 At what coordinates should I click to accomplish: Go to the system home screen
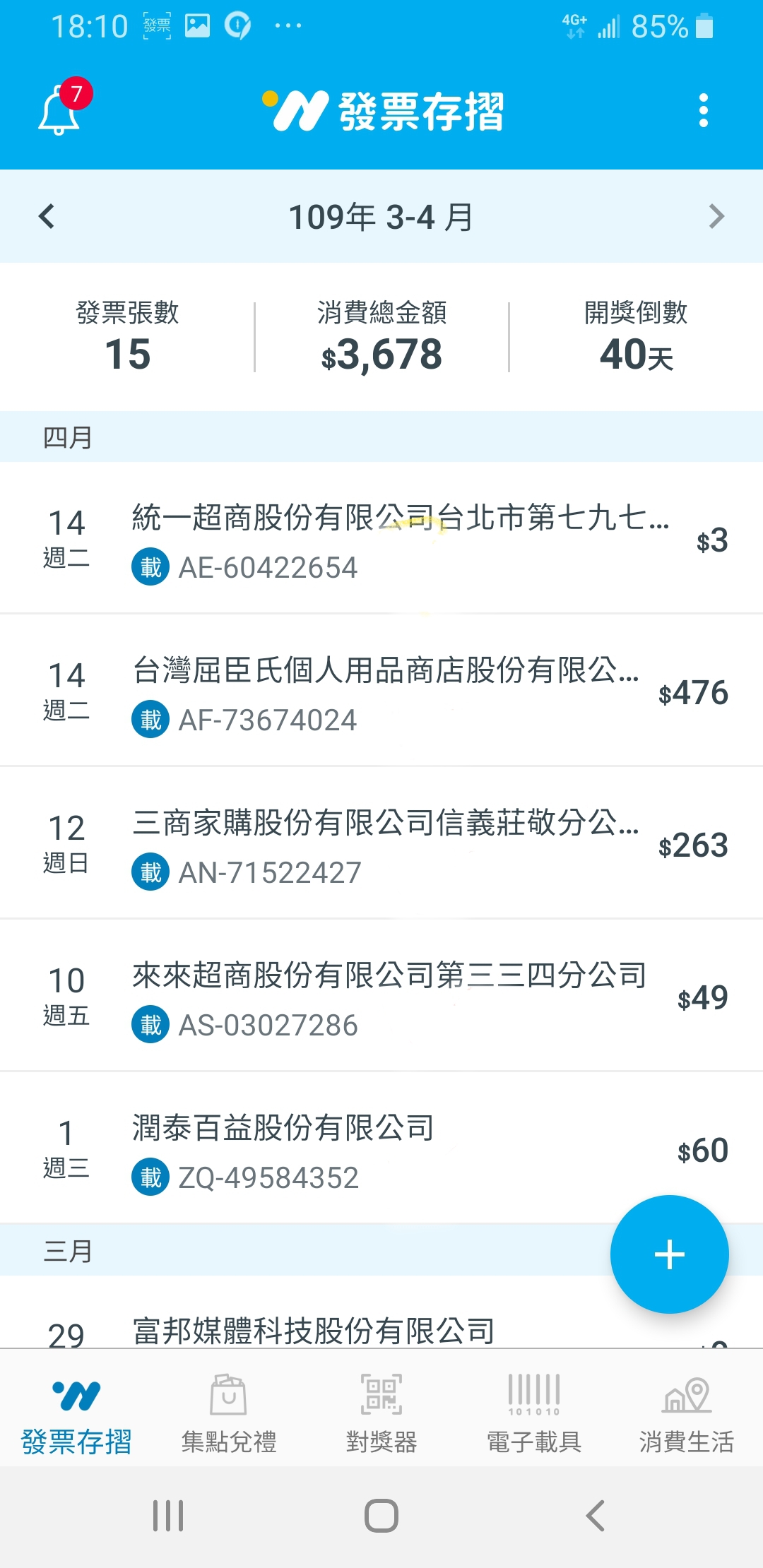click(x=381, y=1516)
